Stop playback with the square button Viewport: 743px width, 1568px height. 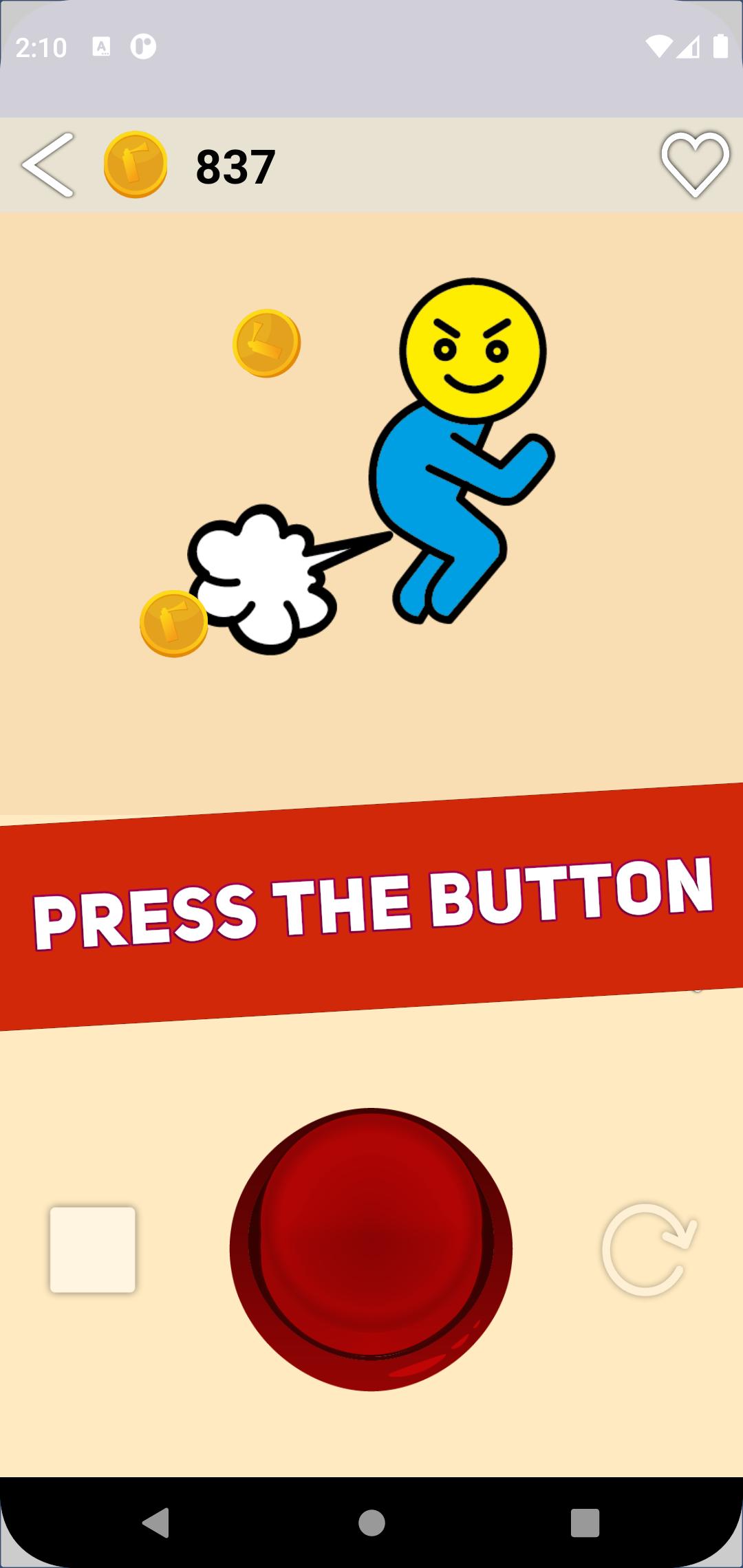coord(93,1250)
